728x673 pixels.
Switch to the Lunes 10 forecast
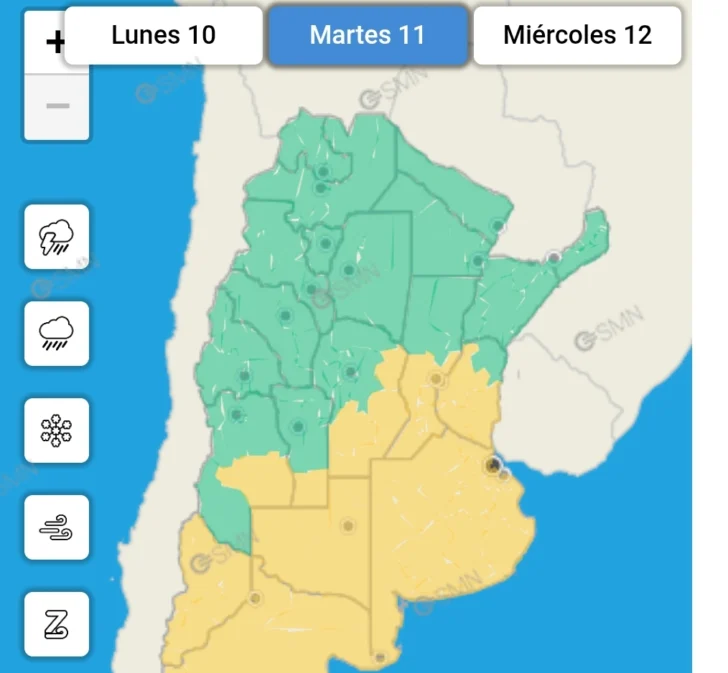coord(164,35)
